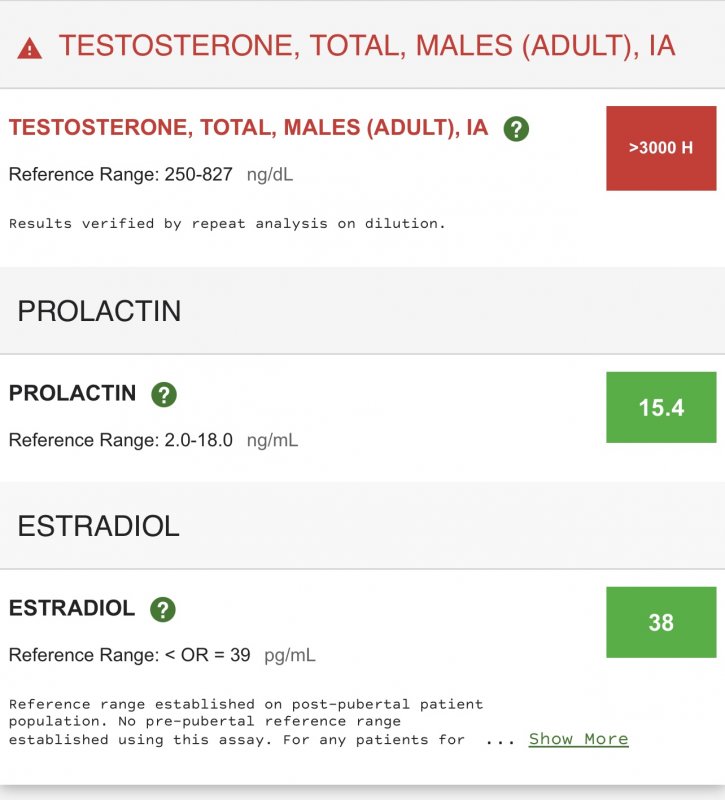The width and height of the screenshot is (725, 800).
Task: Open the question mark next to Estradiol
Action: pyautogui.click(x=163, y=609)
